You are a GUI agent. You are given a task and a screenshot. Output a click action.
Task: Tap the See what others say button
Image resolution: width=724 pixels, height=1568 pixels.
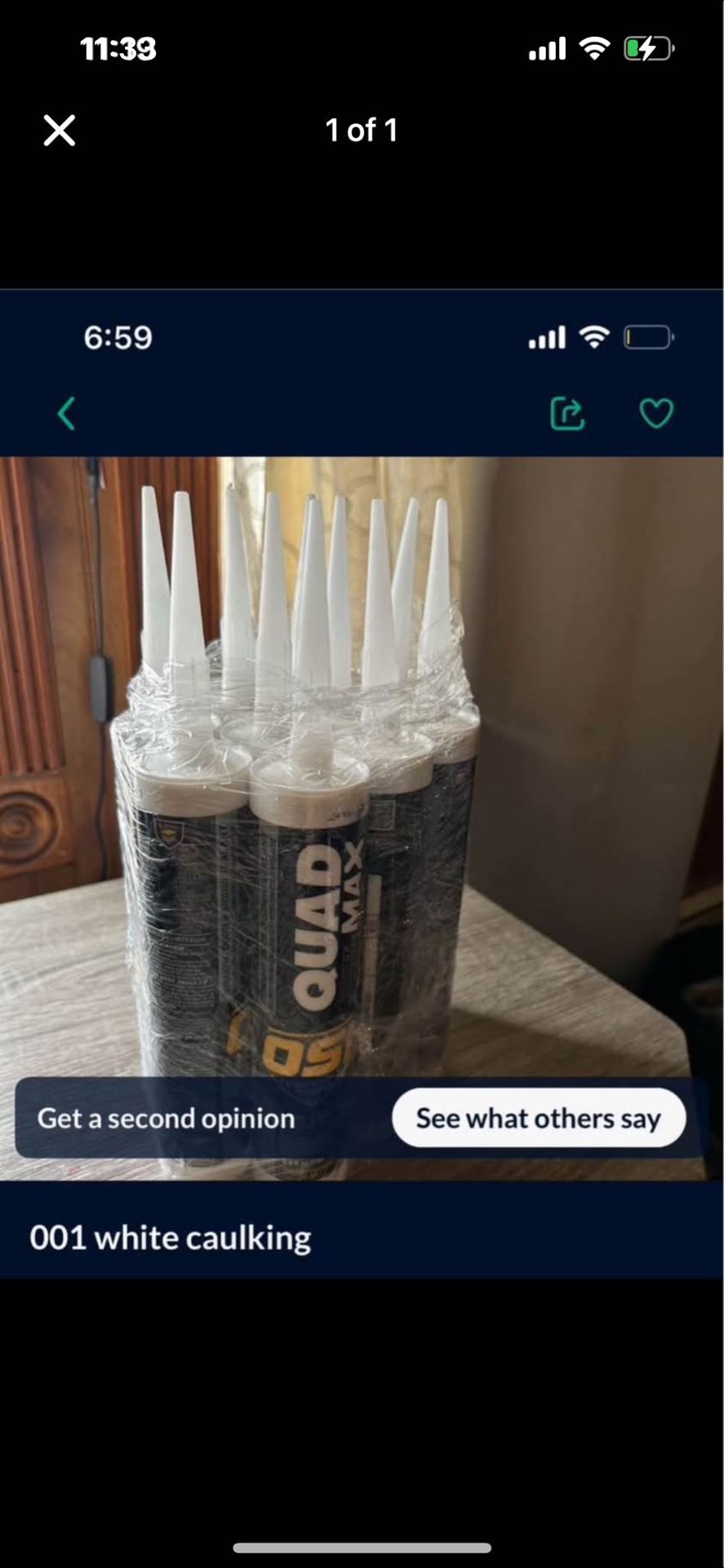[539, 1118]
